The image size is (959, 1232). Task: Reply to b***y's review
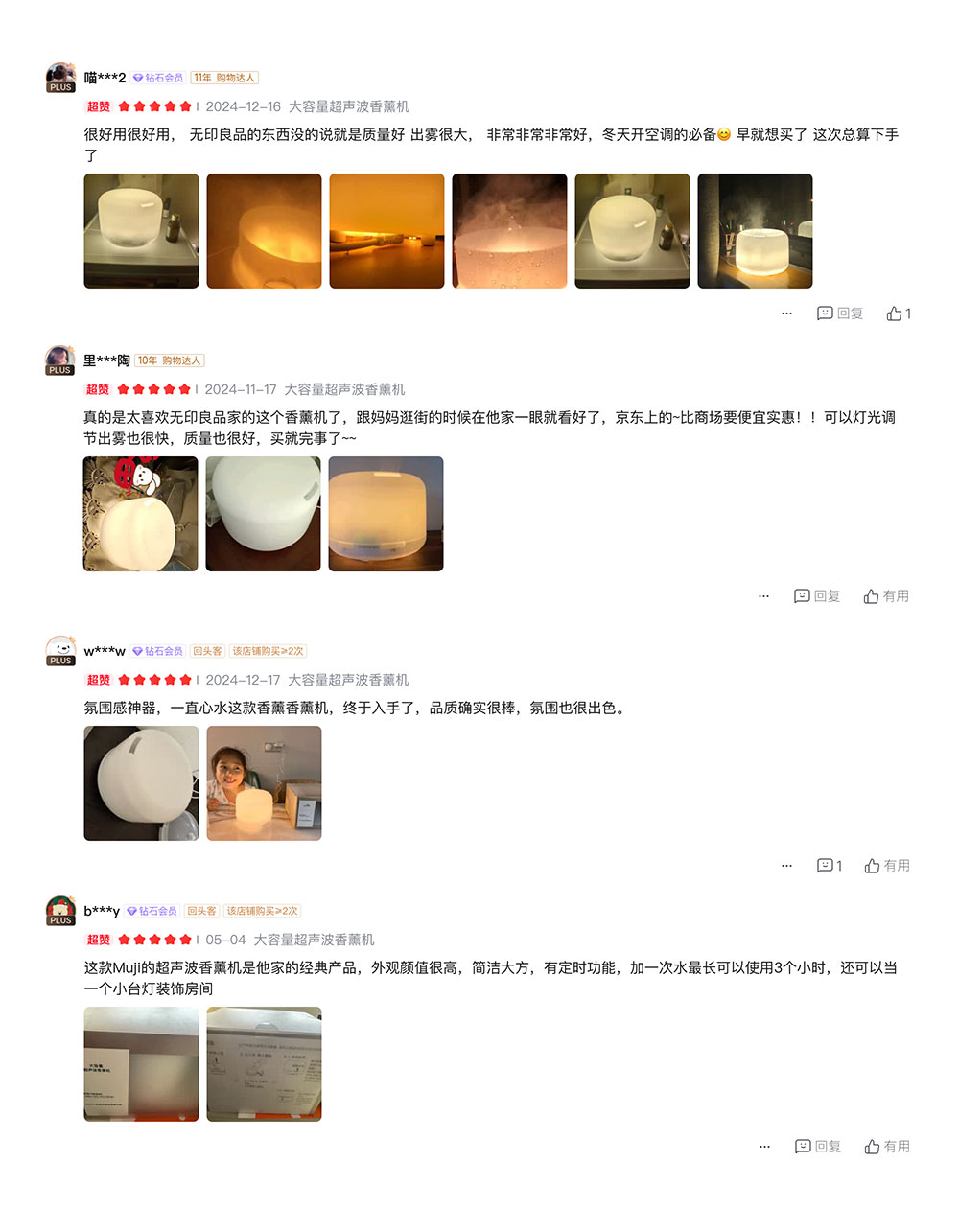click(x=817, y=1147)
